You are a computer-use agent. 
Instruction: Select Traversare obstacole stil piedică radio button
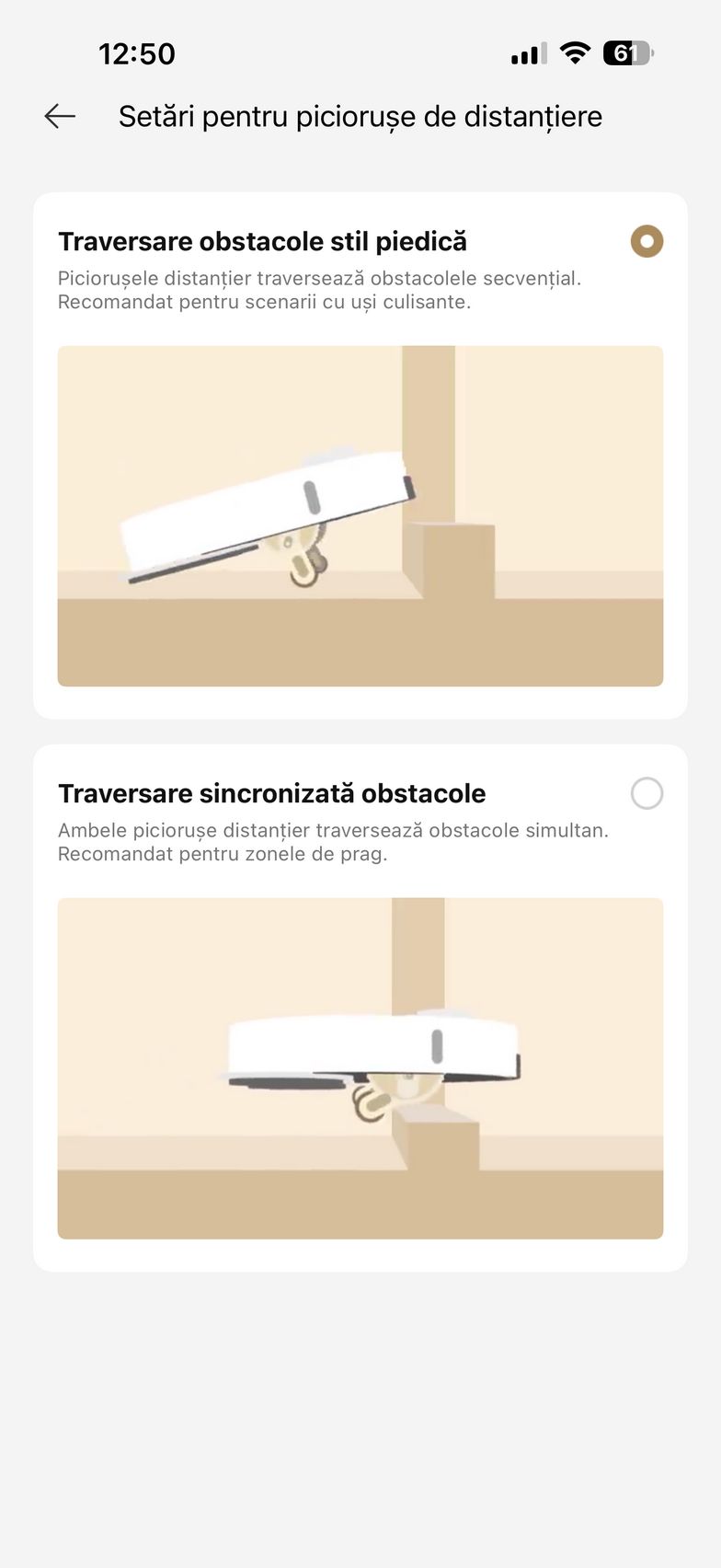[x=647, y=242]
